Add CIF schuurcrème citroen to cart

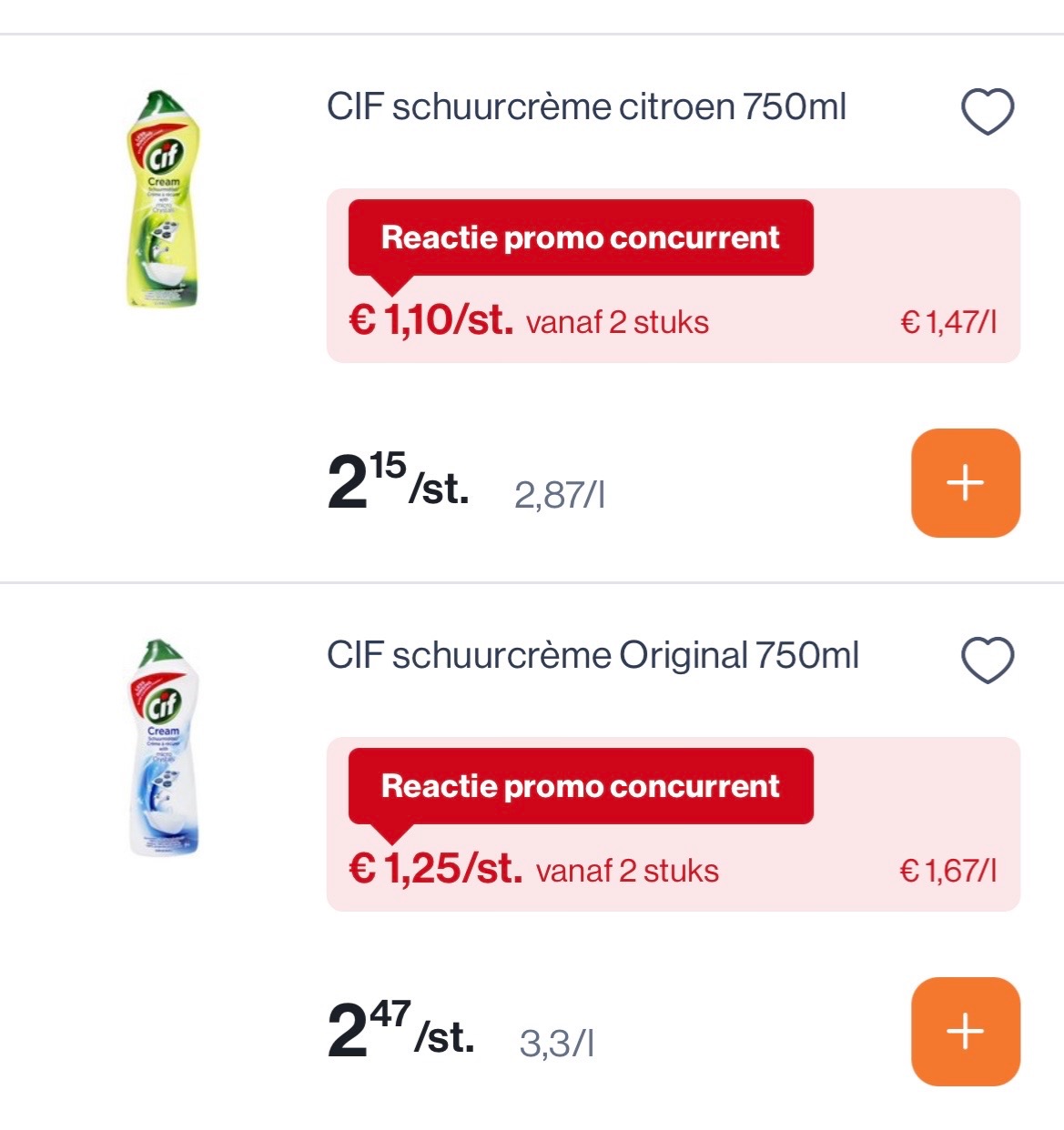(x=967, y=484)
